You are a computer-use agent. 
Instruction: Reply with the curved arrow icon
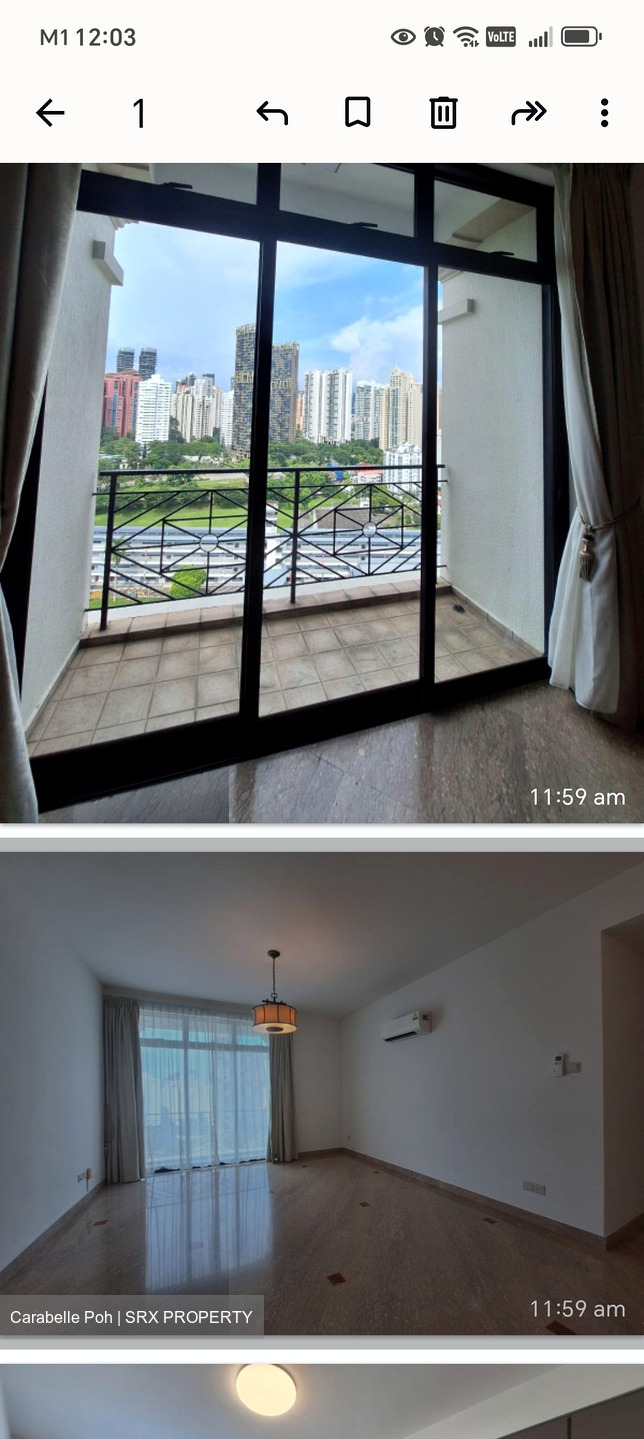tap(272, 113)
